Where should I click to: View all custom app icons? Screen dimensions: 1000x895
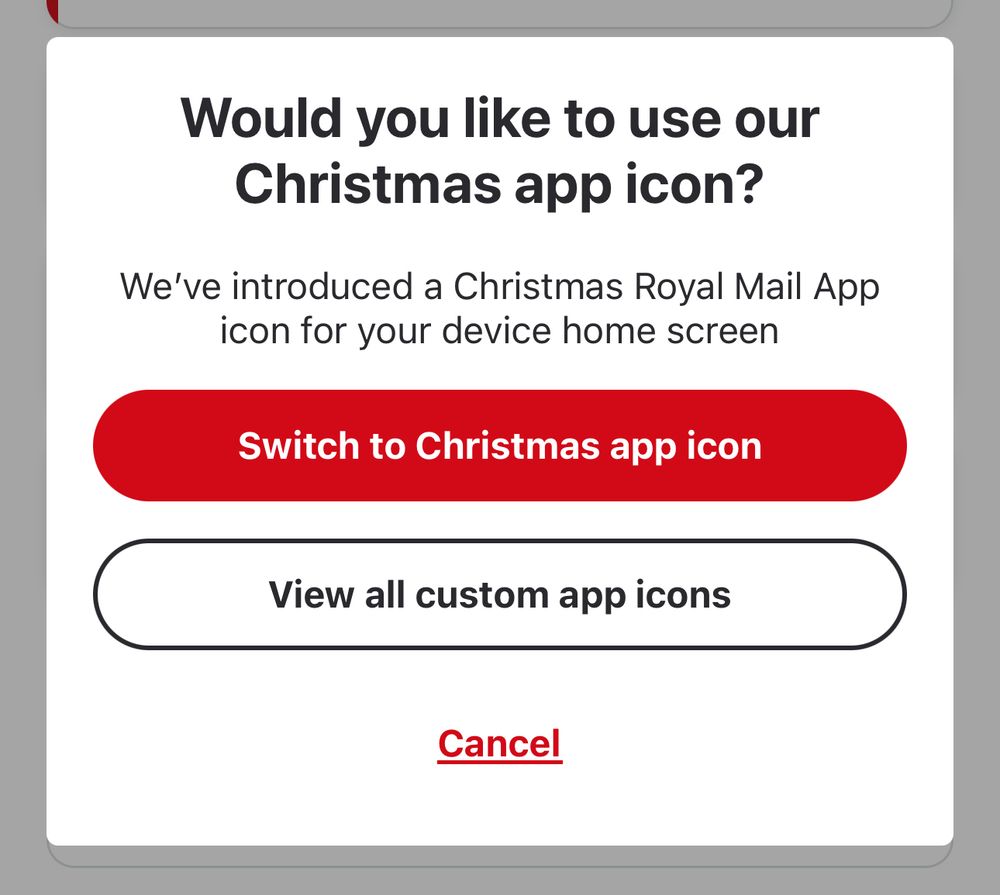tap(500, 595)
